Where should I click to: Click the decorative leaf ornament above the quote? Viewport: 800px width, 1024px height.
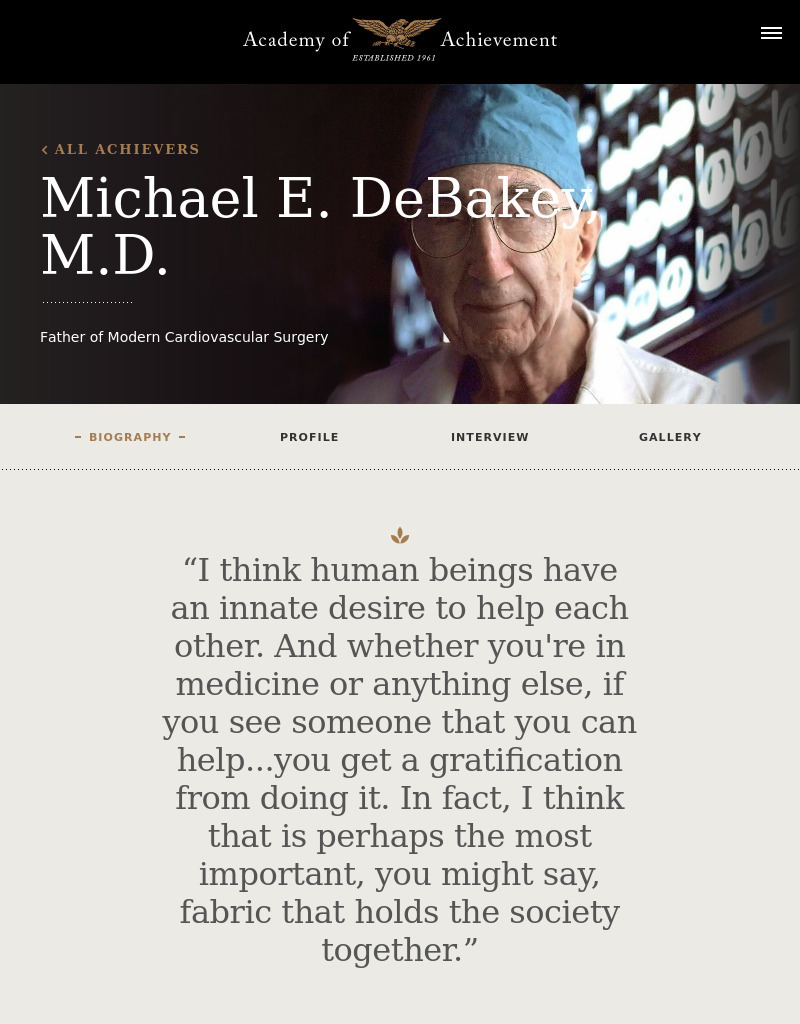tap(400, 535)
